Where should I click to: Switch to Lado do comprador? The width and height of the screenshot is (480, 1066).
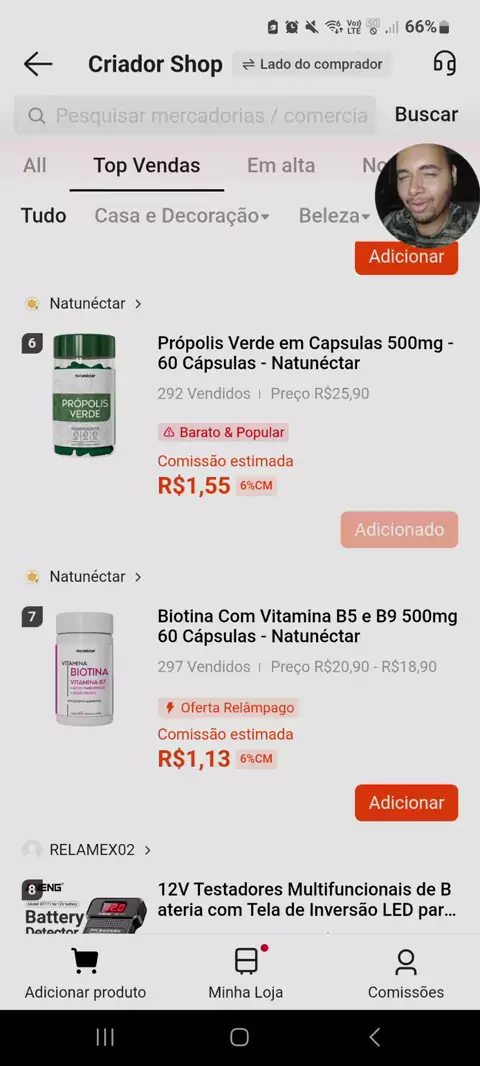[x=312, y=64]
